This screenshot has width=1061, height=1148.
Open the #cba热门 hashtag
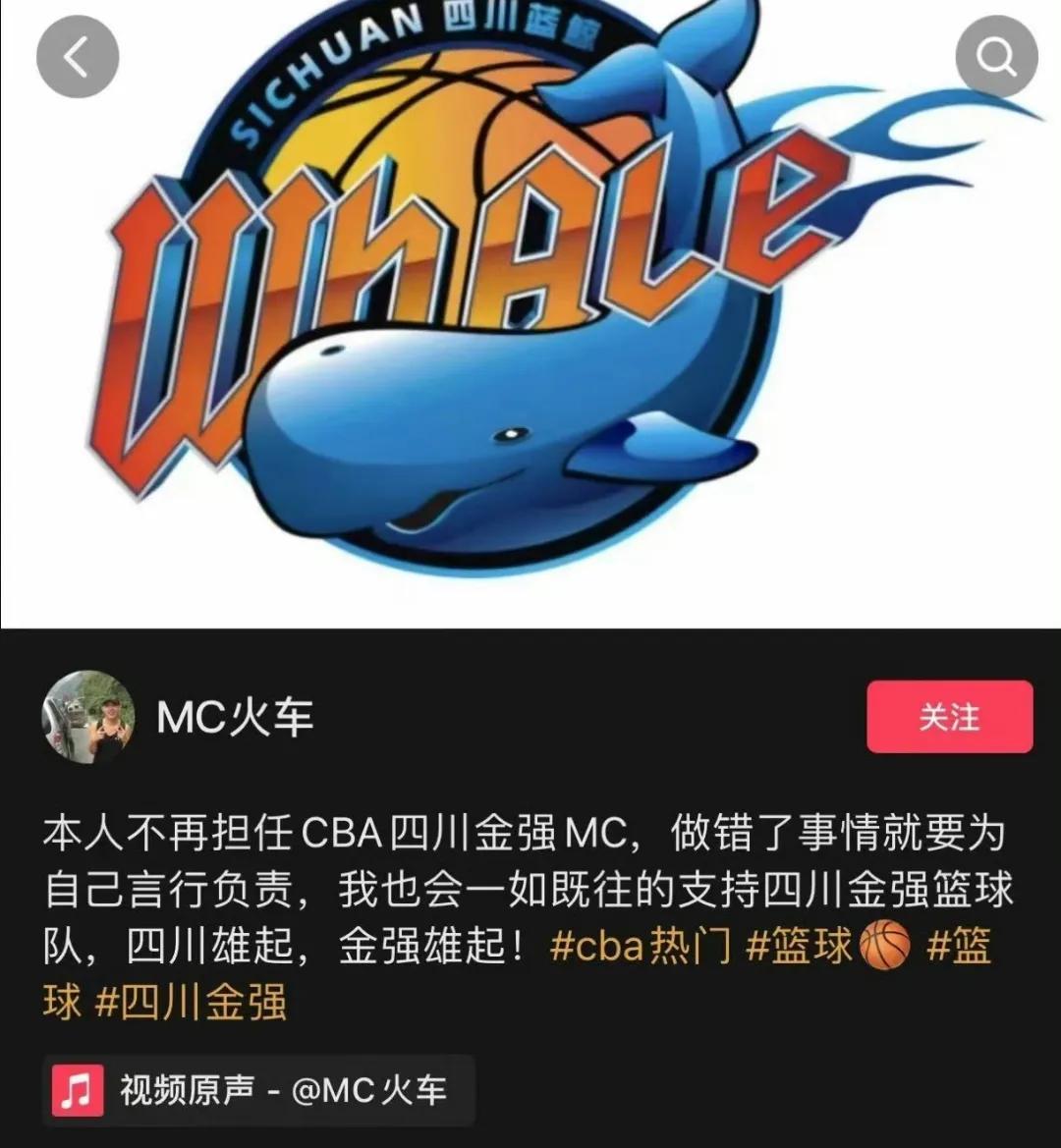coord(641,947)
